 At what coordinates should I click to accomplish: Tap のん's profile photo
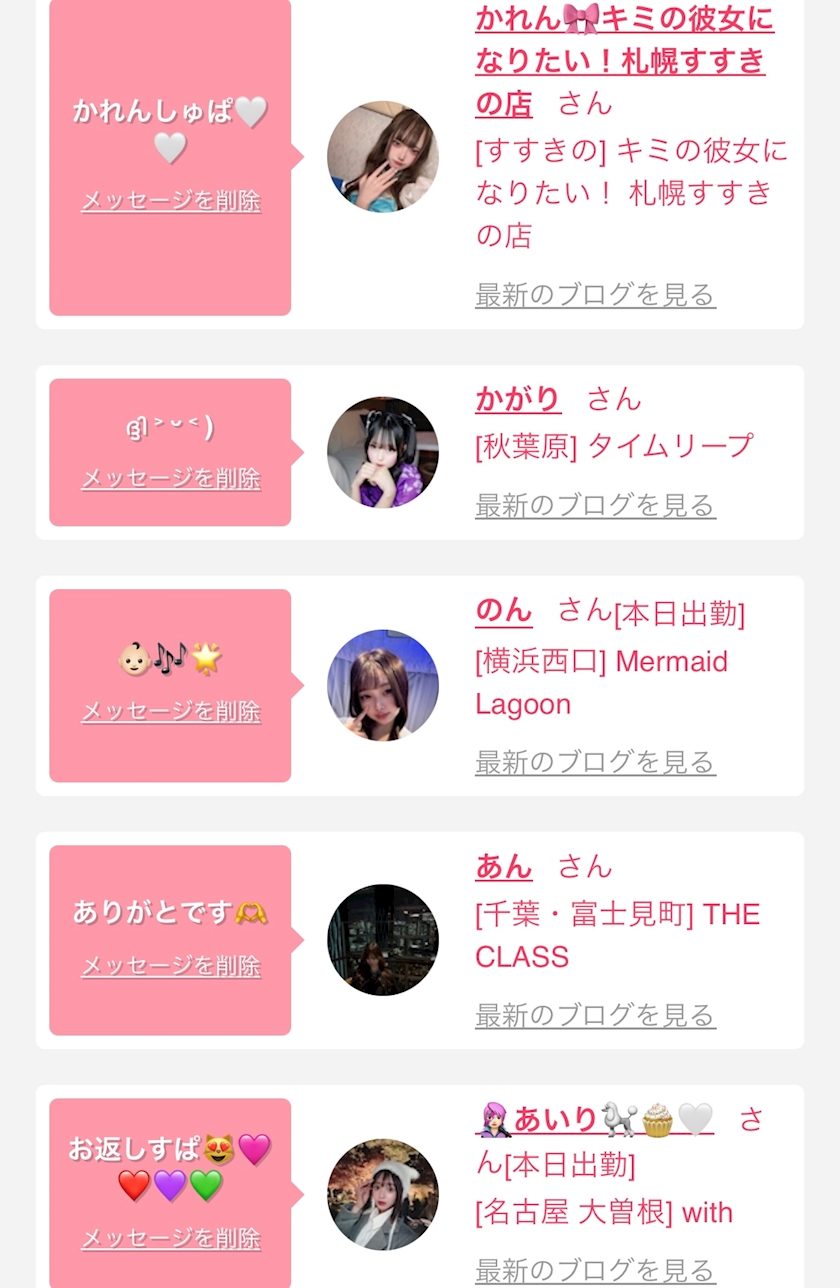pyautogui.click(x=383, y=685)
